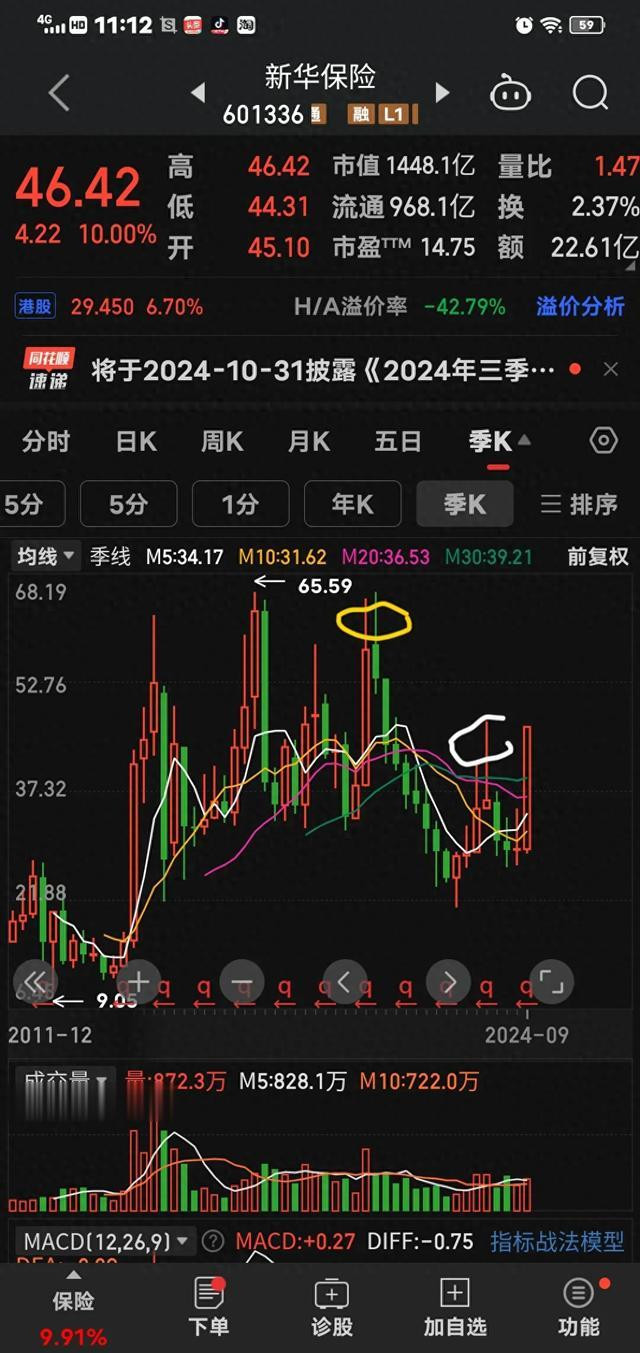Open 下单 in the bottom bar
Viewport: 640px width, 1353px height.
[209, 1305]
